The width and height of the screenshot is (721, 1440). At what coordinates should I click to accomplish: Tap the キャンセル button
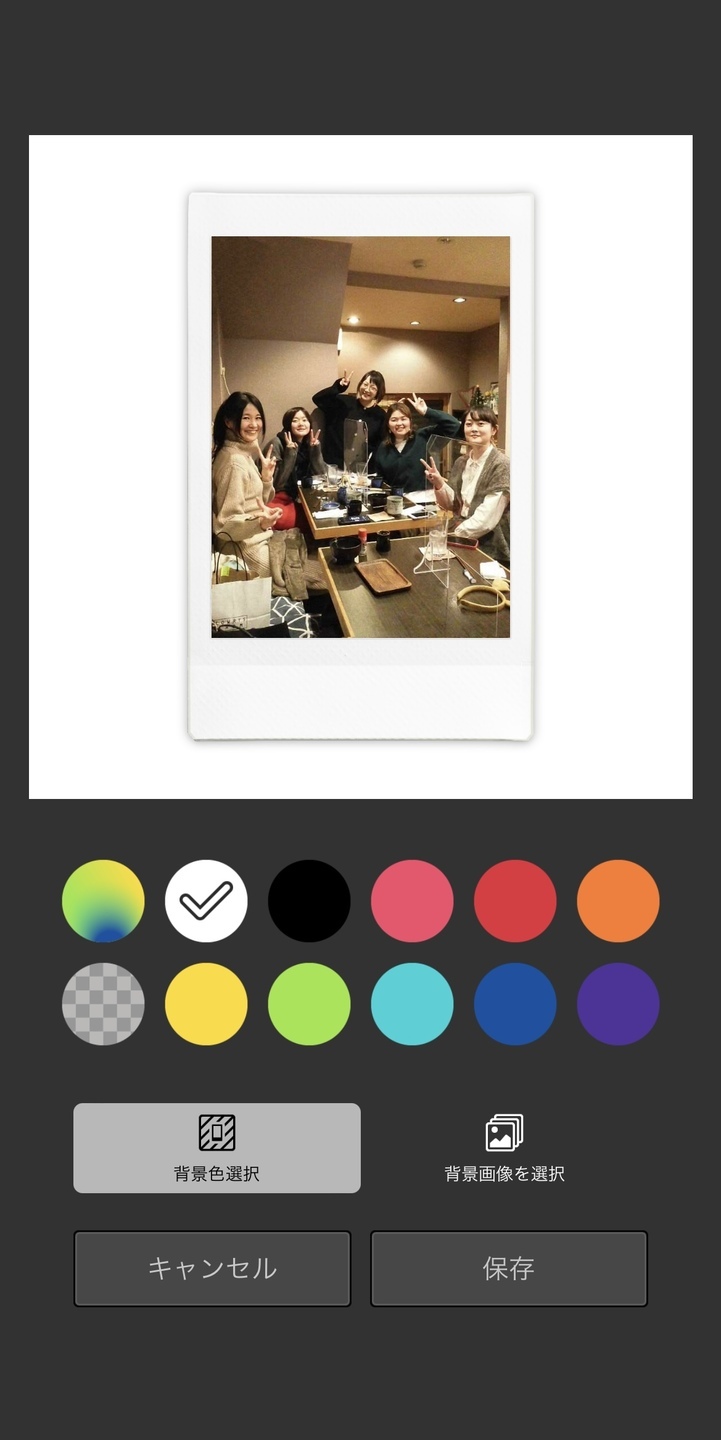212,1268
